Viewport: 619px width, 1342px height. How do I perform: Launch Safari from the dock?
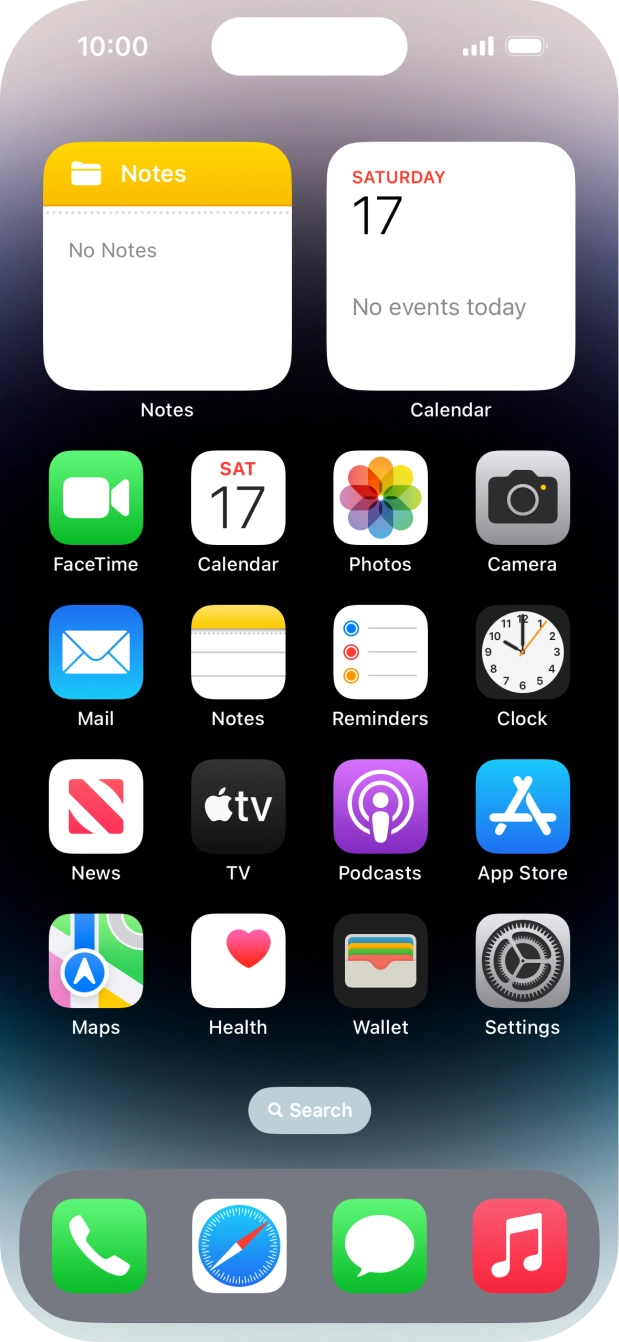pyautogui.click(x=239, y=1246)
